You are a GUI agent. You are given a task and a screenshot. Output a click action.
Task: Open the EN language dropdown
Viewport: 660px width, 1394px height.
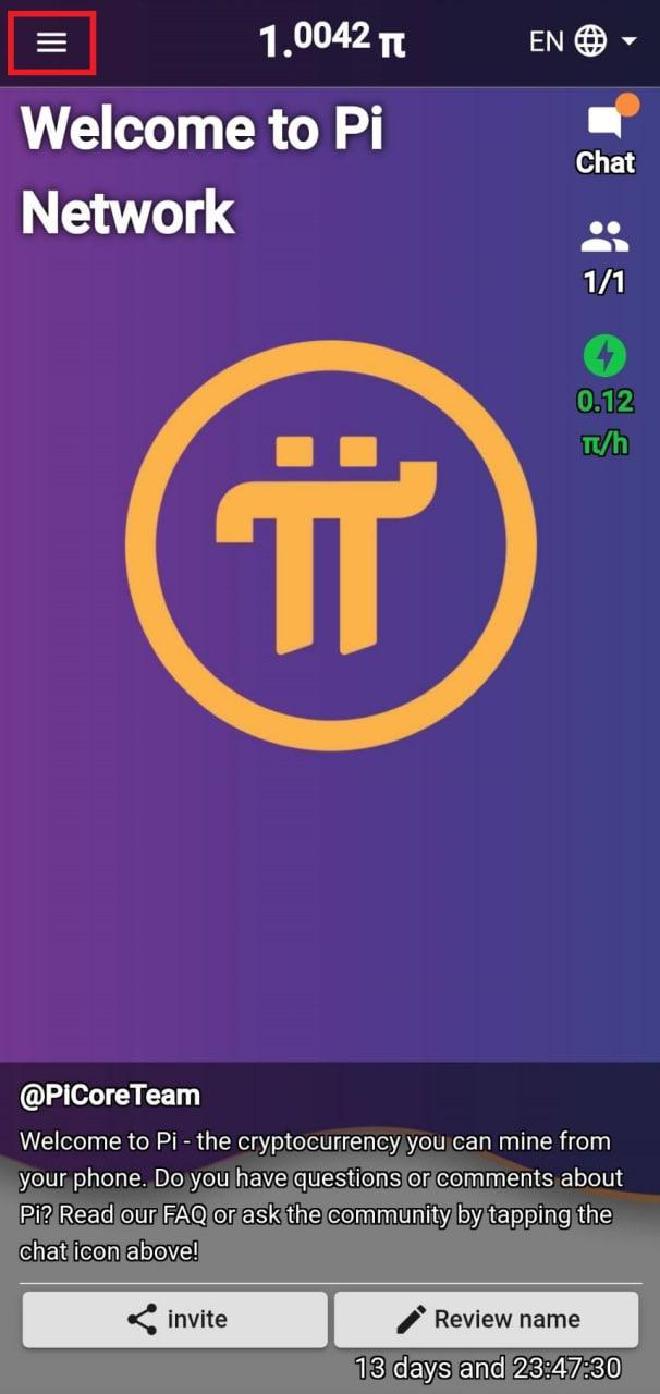tap(582, 42)
